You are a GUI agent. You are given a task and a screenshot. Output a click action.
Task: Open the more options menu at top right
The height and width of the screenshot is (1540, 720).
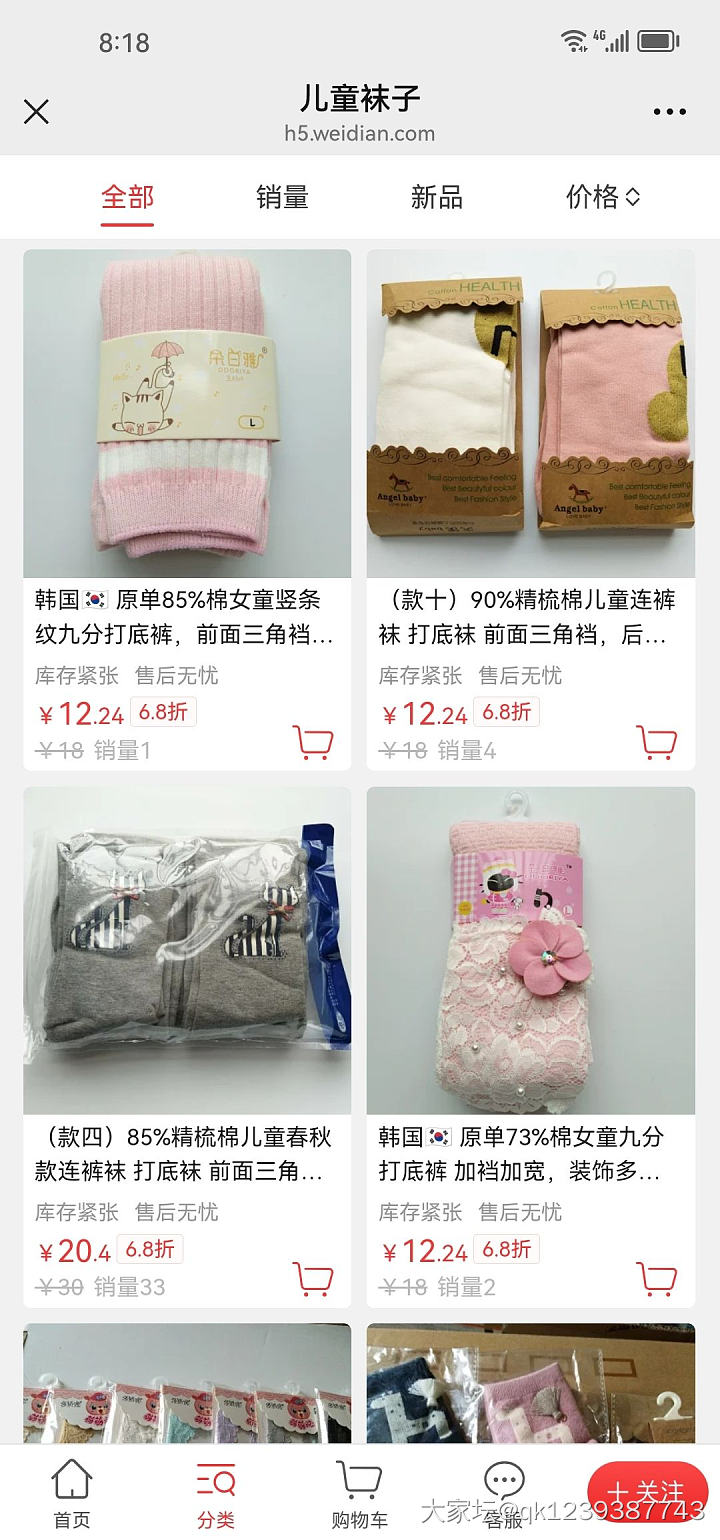(x=668, y=112)
